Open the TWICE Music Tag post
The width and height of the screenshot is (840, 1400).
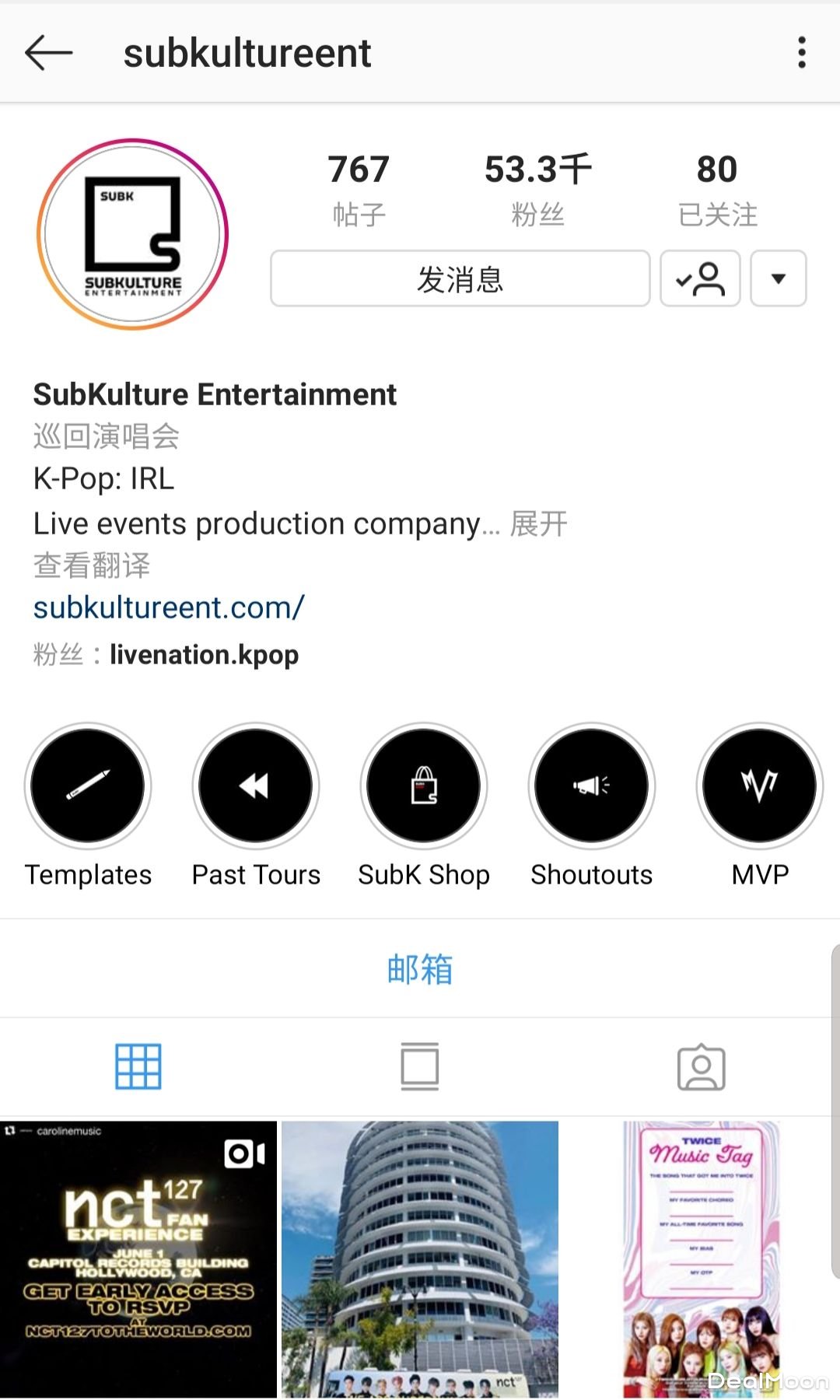[x=701, y=1258]
